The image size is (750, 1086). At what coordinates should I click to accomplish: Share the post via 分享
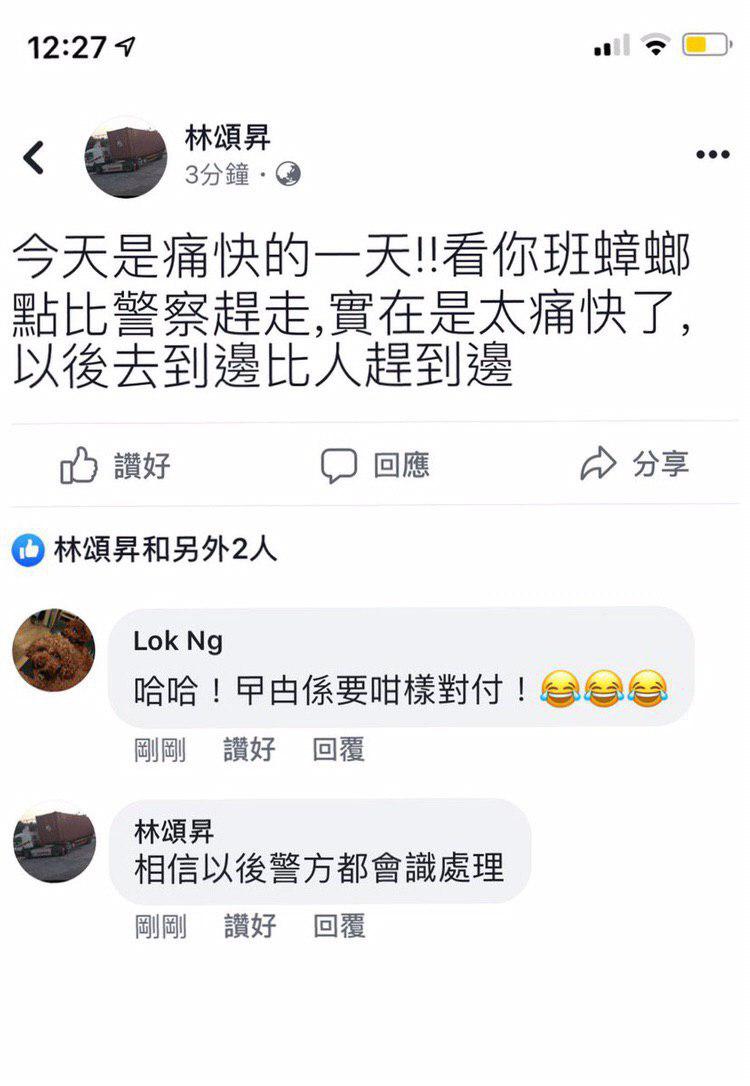coord(635,464)
